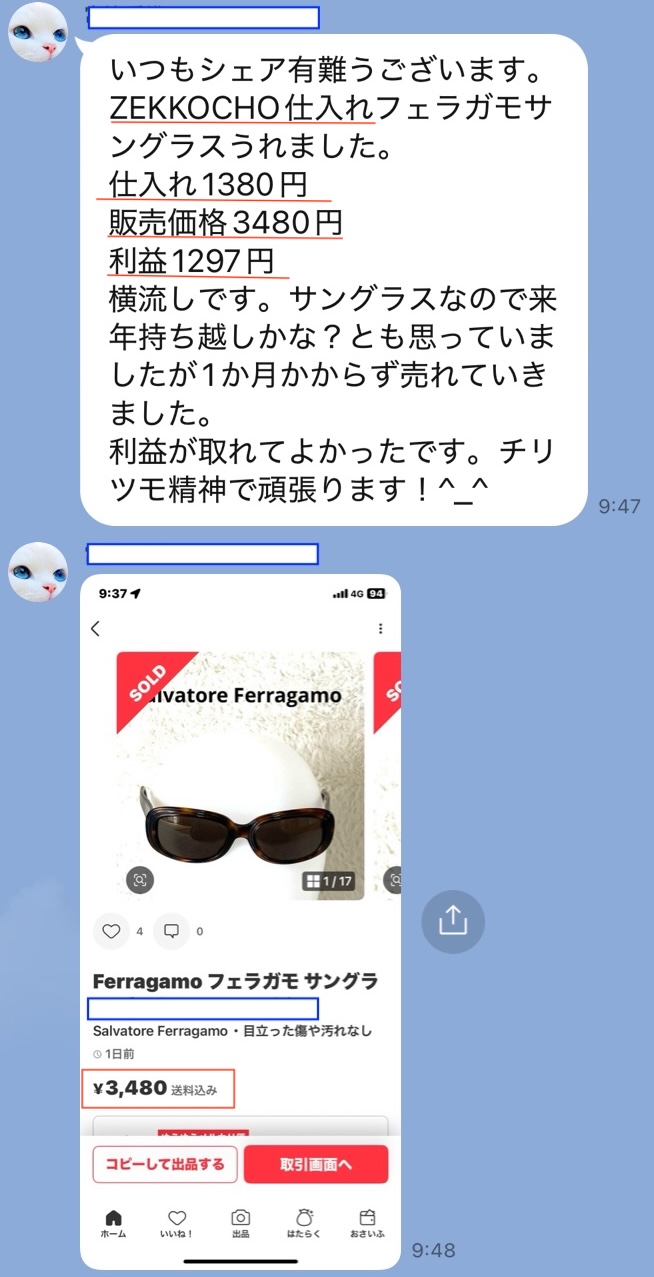Open the sender's cat avatar beside the text message
654x1277 pixels.
pyautogui.click(x=38, y=32)
